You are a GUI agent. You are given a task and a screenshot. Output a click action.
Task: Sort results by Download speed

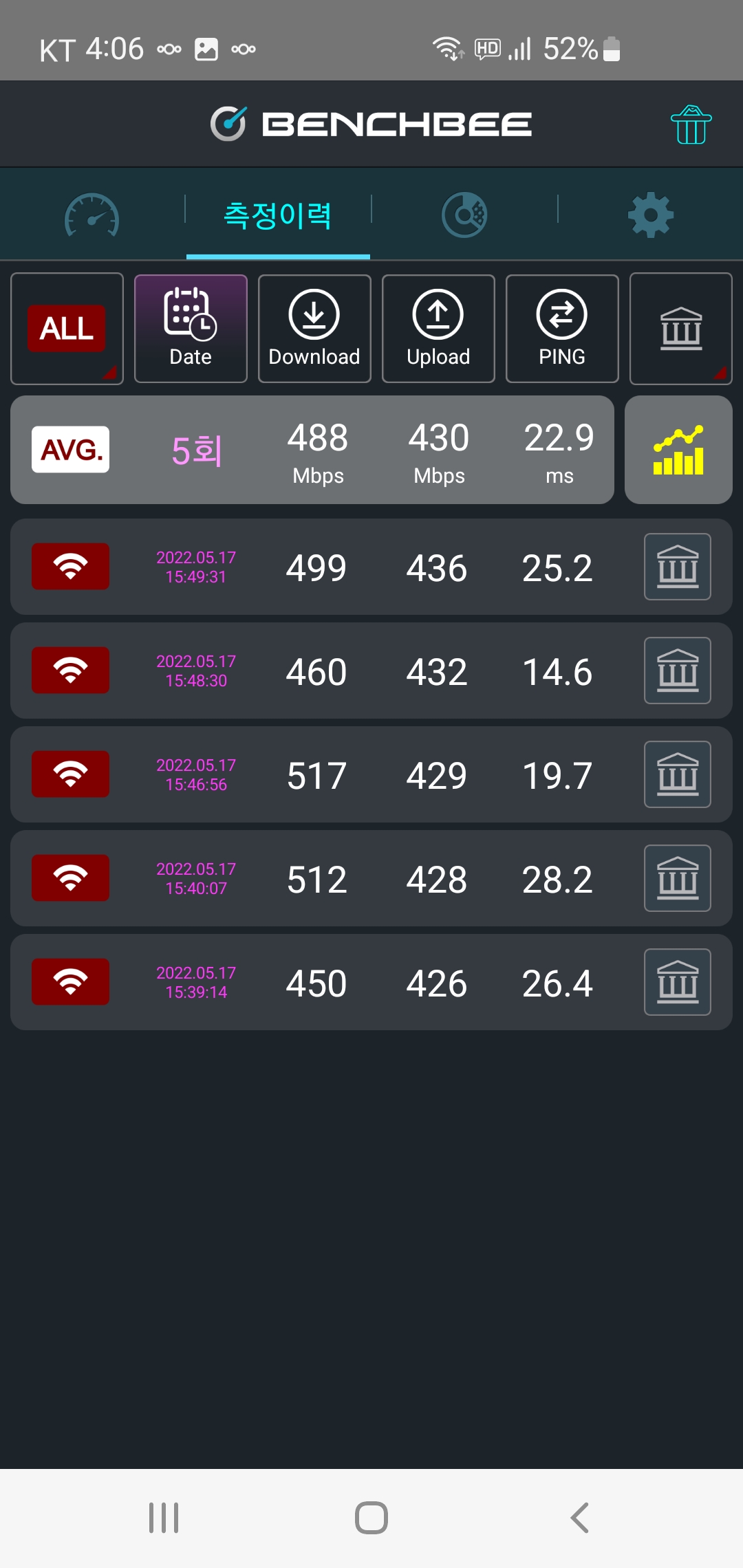(x=314, y=329)
